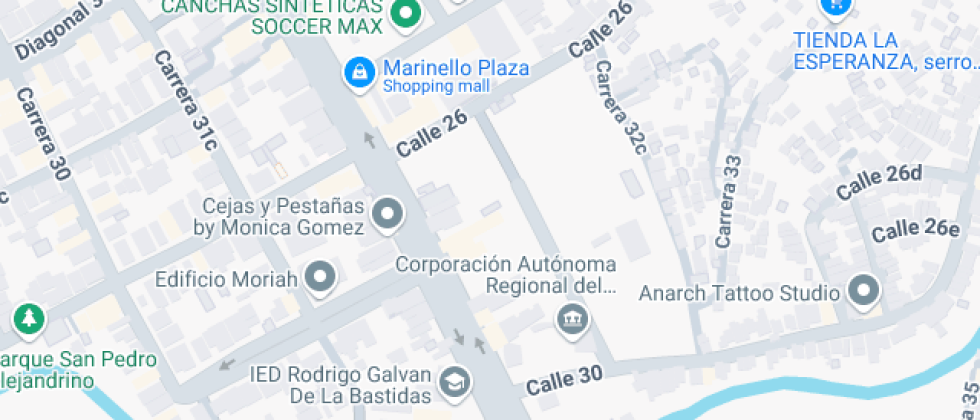Image resolution: width=980 pixels, height=420 pixels.
Task: Select the Canchas Sintéticas Soccer Max pin
Action: (405, 14)
